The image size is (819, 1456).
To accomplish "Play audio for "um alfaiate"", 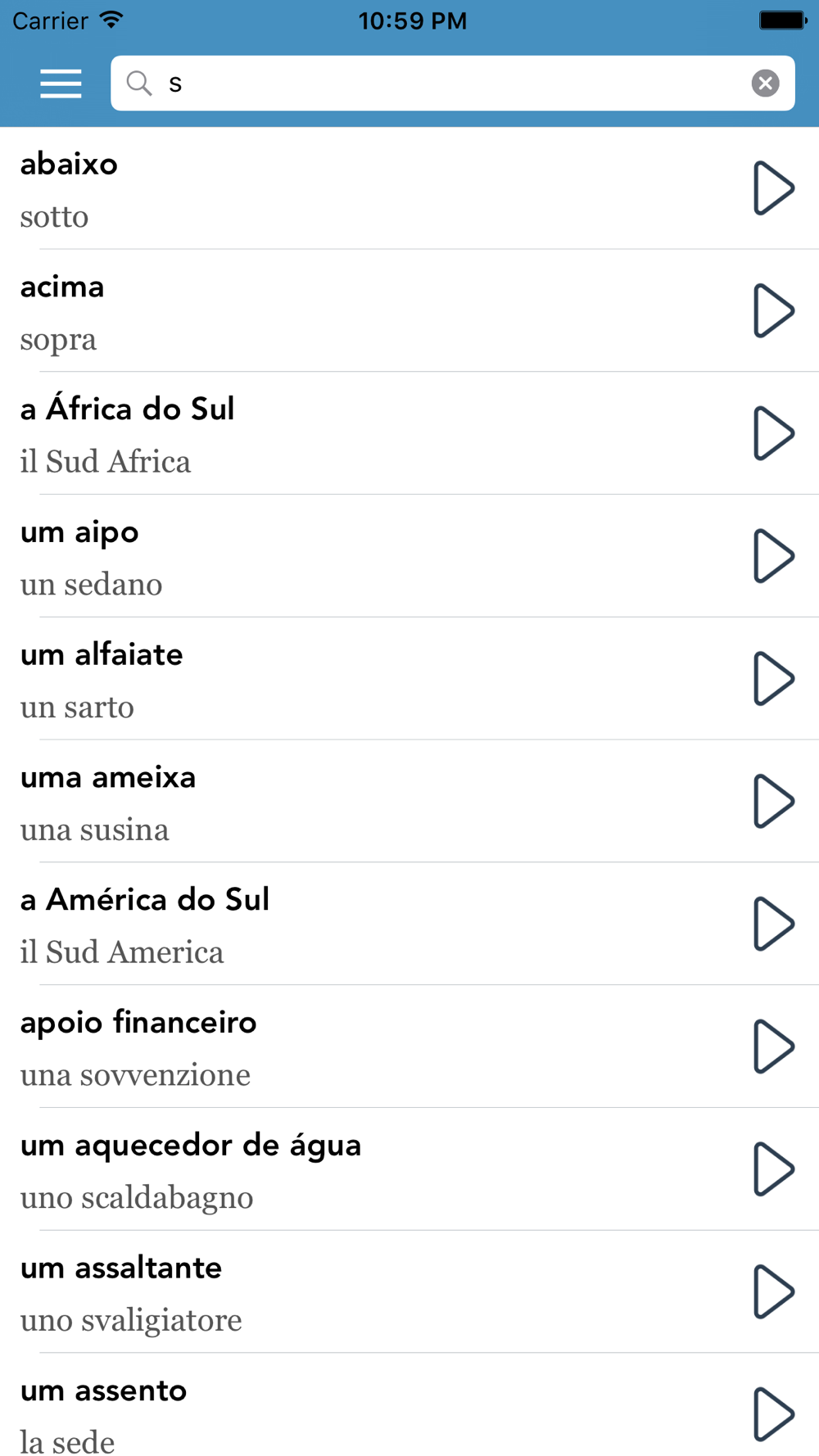I will tap(773, 679).
